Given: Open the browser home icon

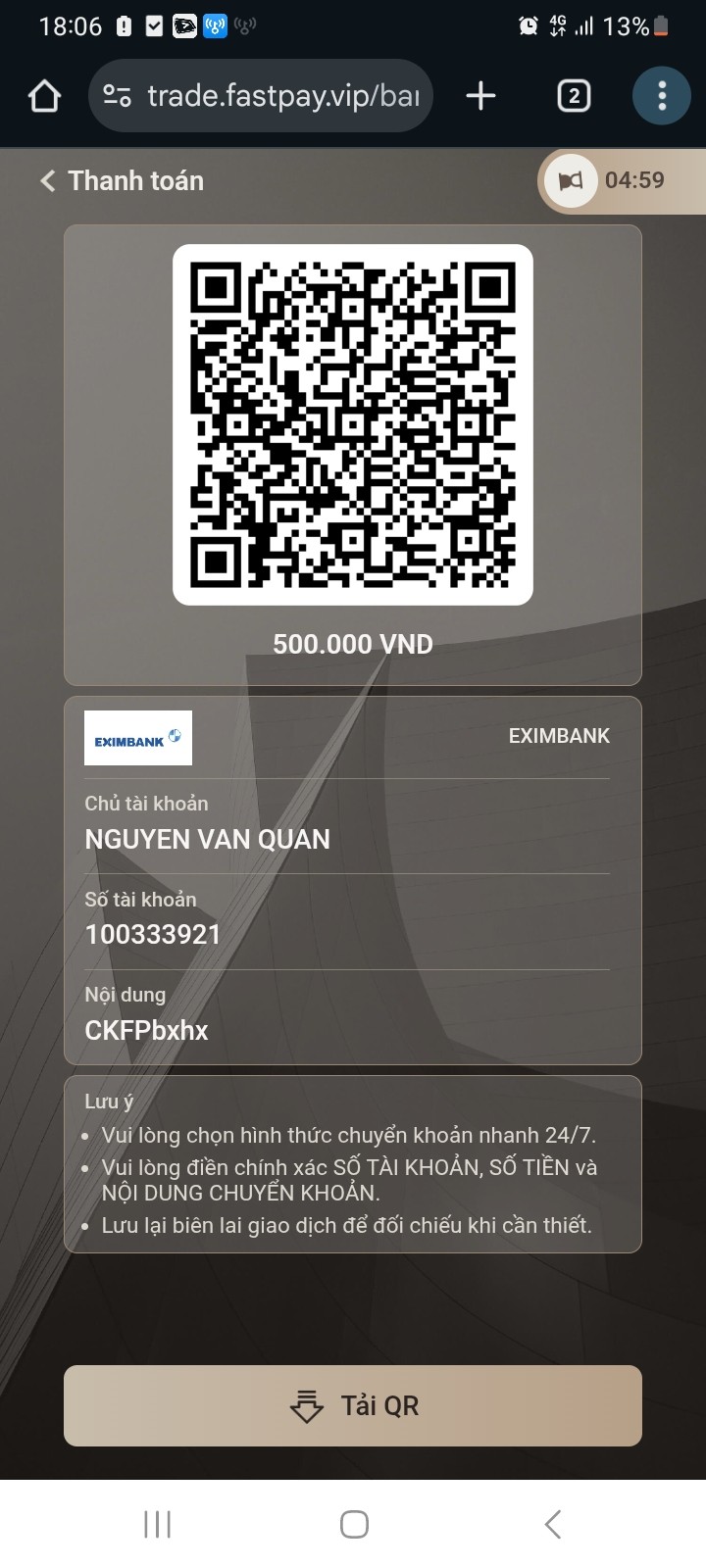Looking at the screenshot, I should pyautogui.click(x=45, y=96).
